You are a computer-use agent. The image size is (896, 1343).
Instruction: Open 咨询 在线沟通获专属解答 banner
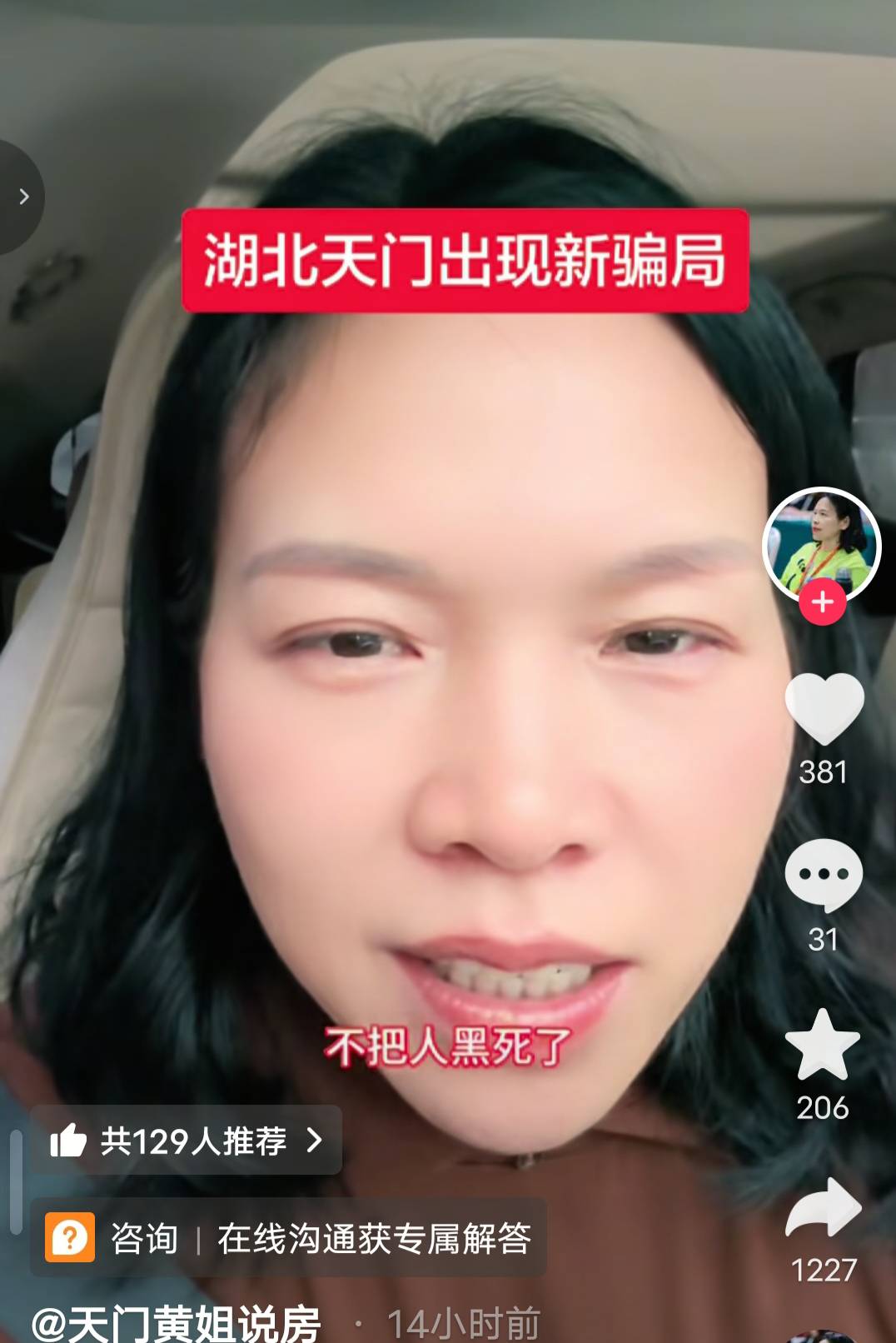(x=288, y=1238)
